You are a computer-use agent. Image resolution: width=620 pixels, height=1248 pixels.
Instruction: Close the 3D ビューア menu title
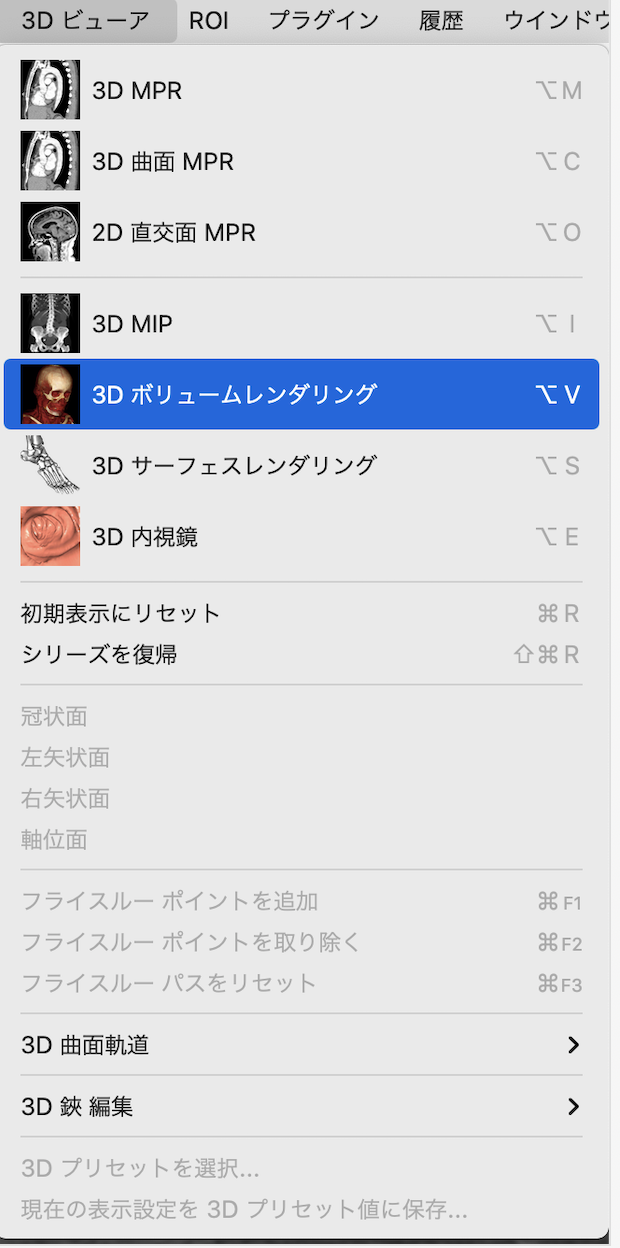[86, 20]
